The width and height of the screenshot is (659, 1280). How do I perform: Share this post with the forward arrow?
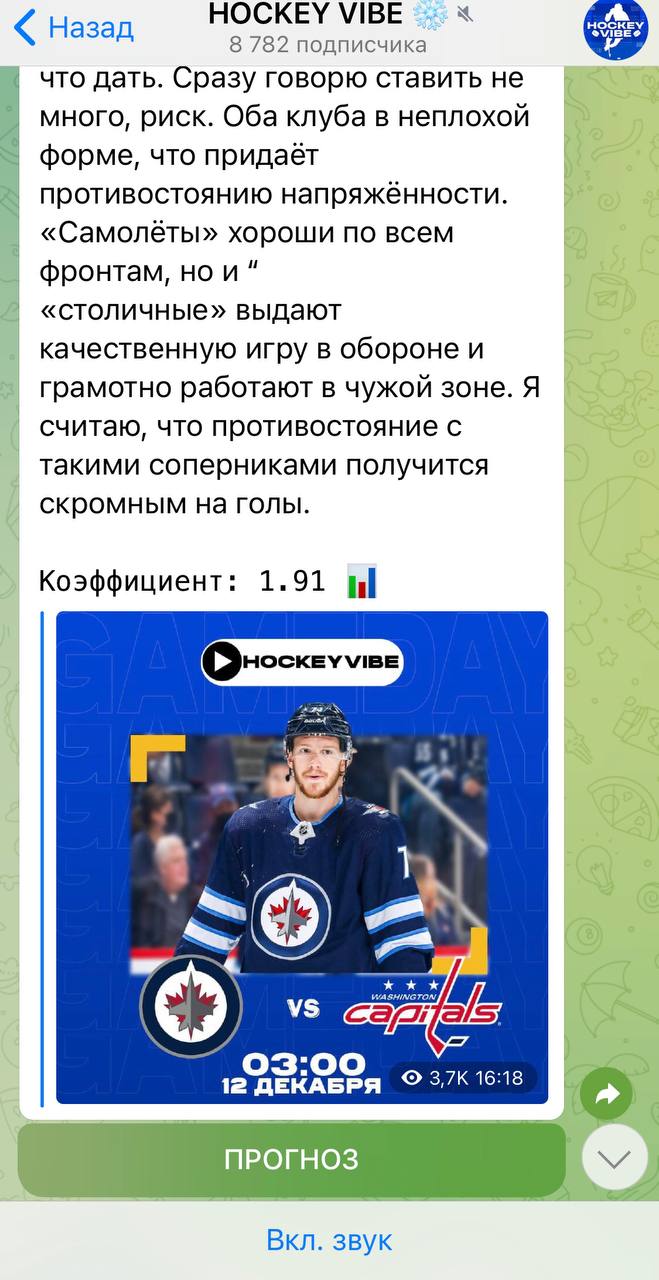pos(606,1095)
